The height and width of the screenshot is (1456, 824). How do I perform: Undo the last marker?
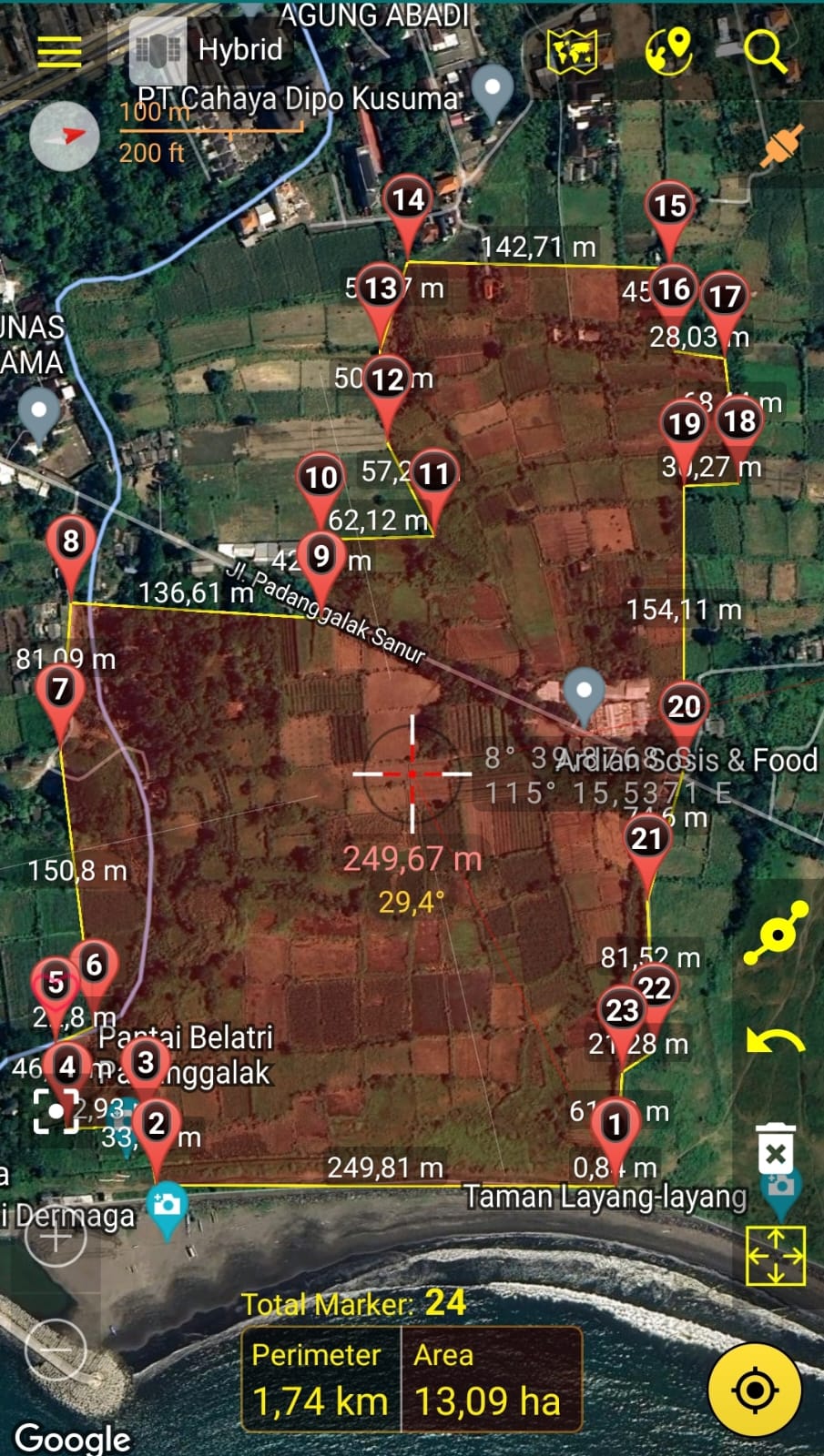[x=775, y=1040]
